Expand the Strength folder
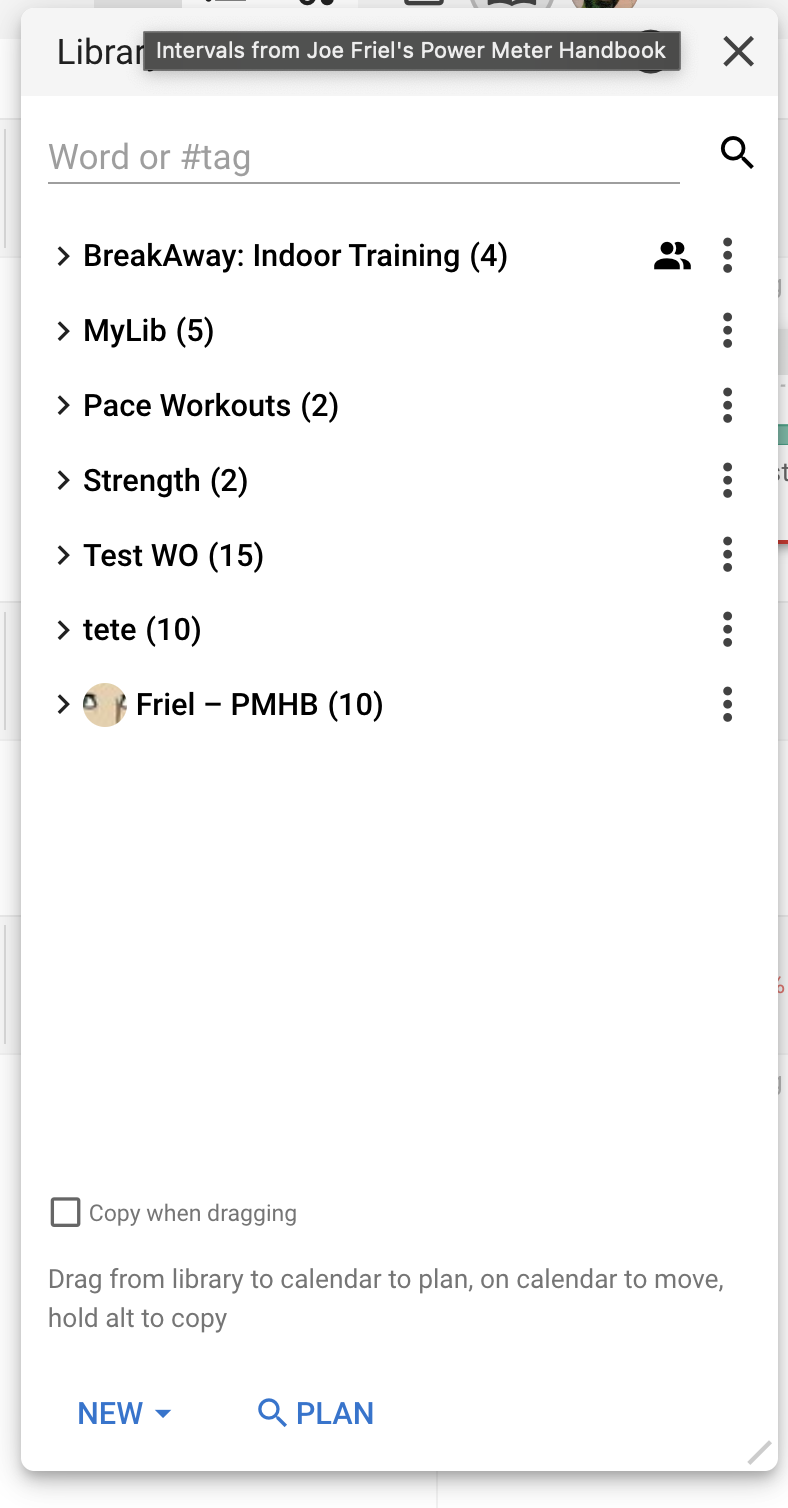 [x=63, y=480]
